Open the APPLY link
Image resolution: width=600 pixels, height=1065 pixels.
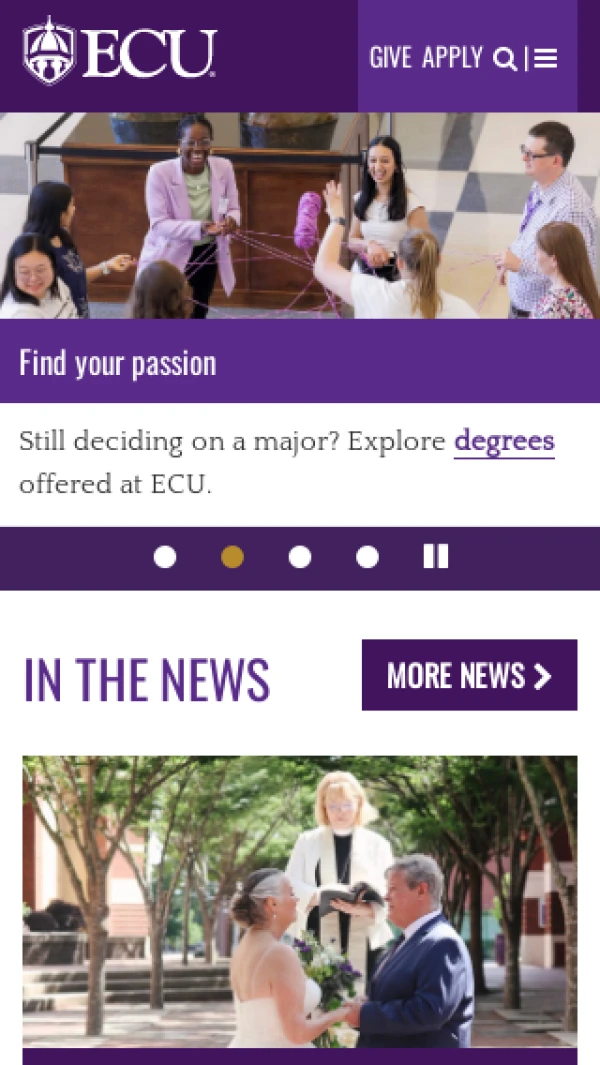pyautogui.click(x=452, y=58)
